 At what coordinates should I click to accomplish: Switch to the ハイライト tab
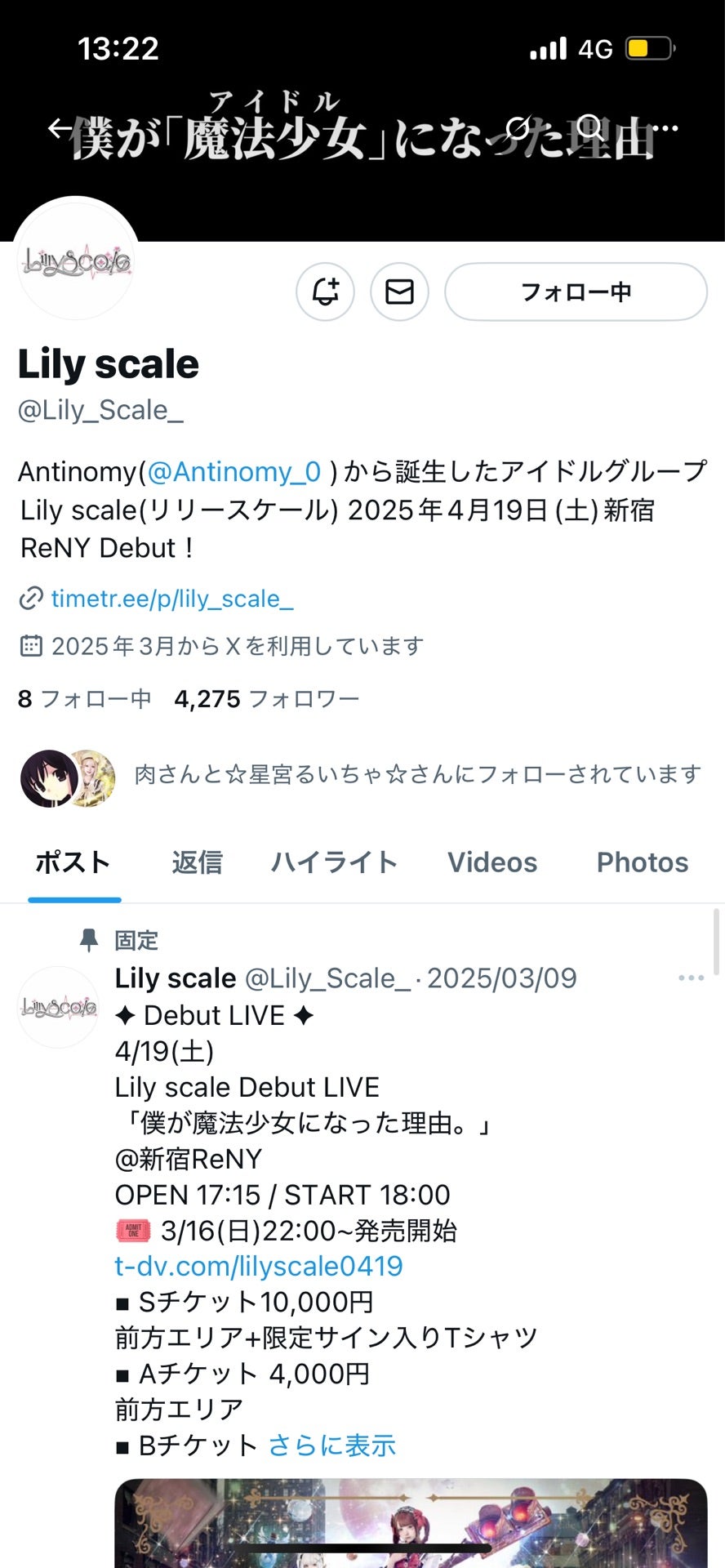click(334, 862)
